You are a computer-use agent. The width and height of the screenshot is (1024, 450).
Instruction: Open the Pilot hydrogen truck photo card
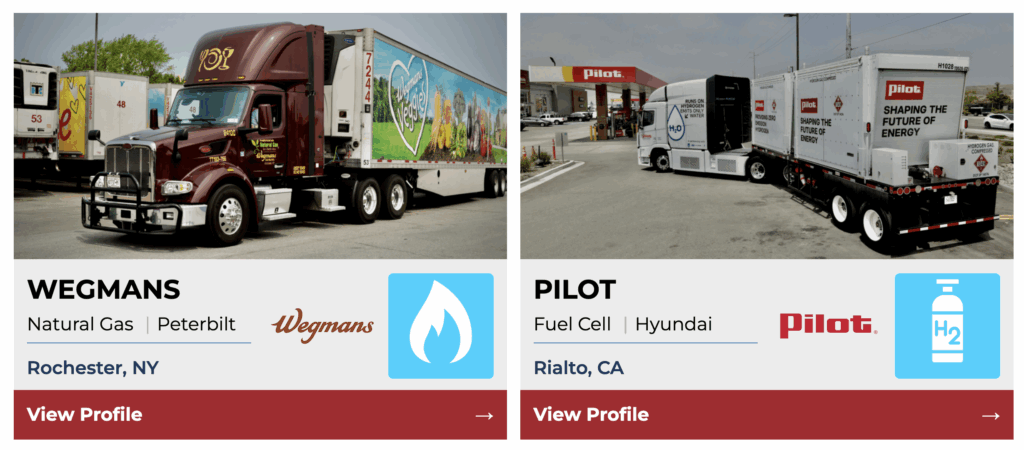[x=766, y=135]
